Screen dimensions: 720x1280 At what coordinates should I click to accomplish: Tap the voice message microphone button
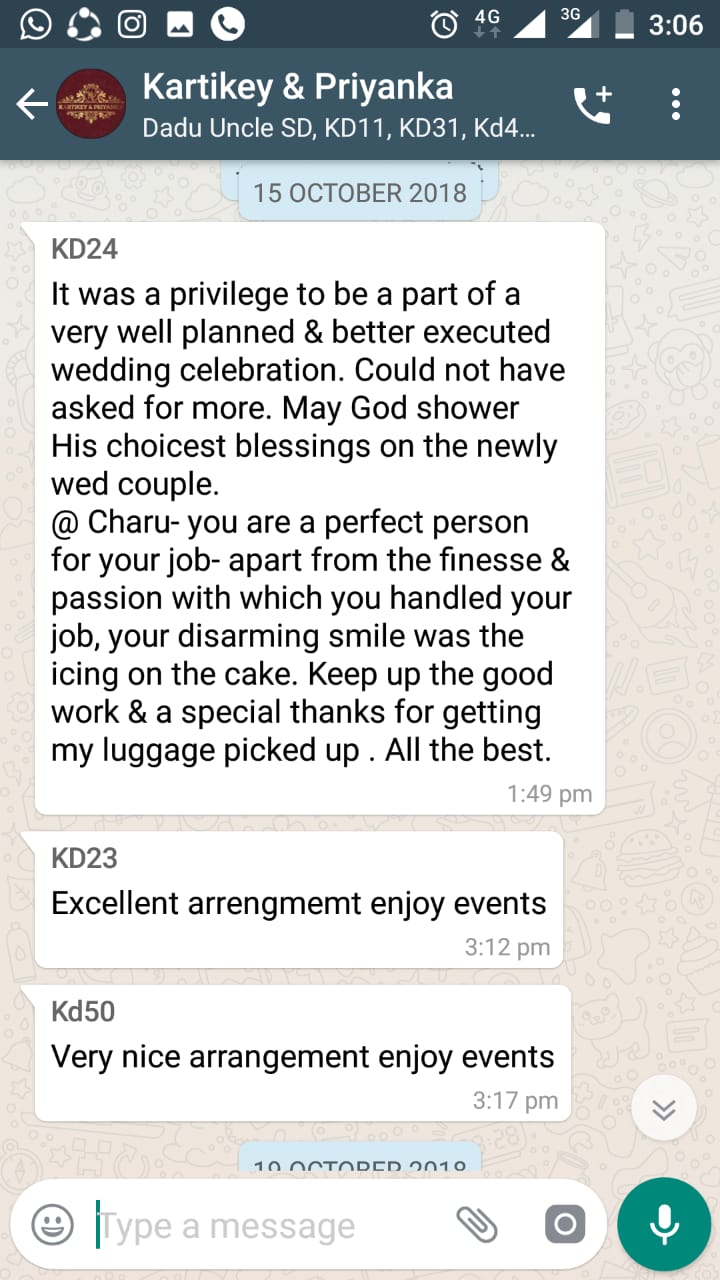click(663, 1224)
